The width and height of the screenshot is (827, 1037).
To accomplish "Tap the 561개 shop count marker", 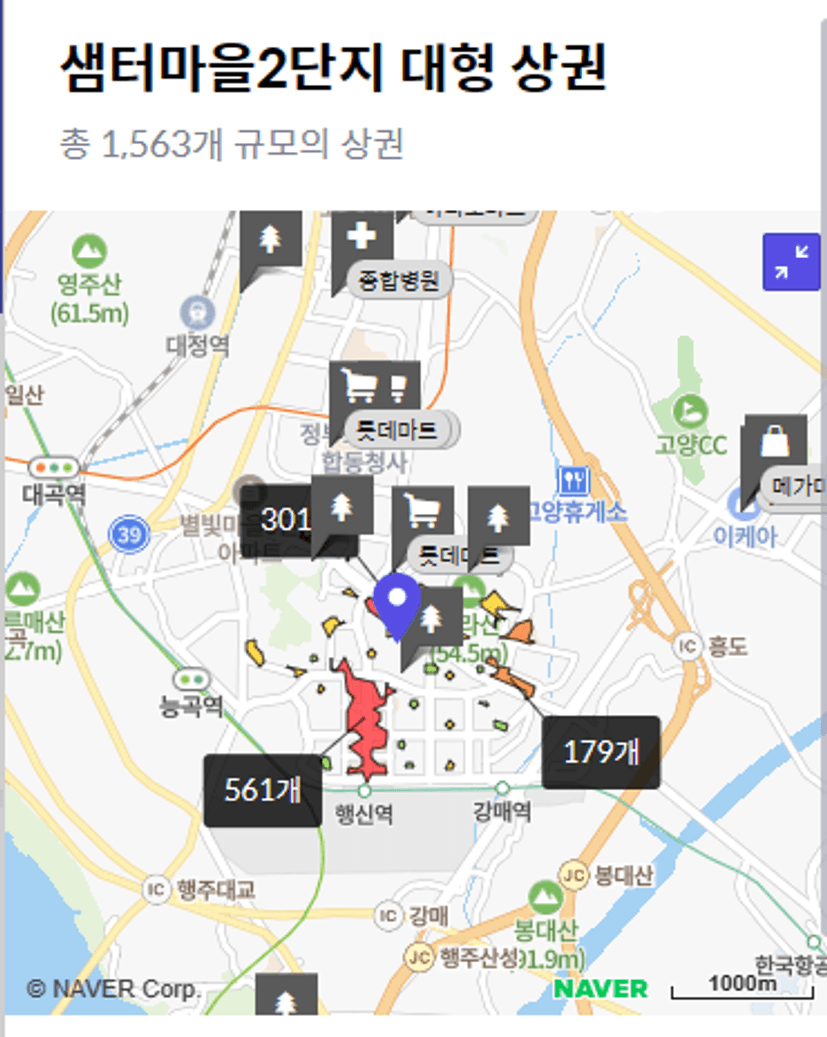I will (x=262, y=790).
